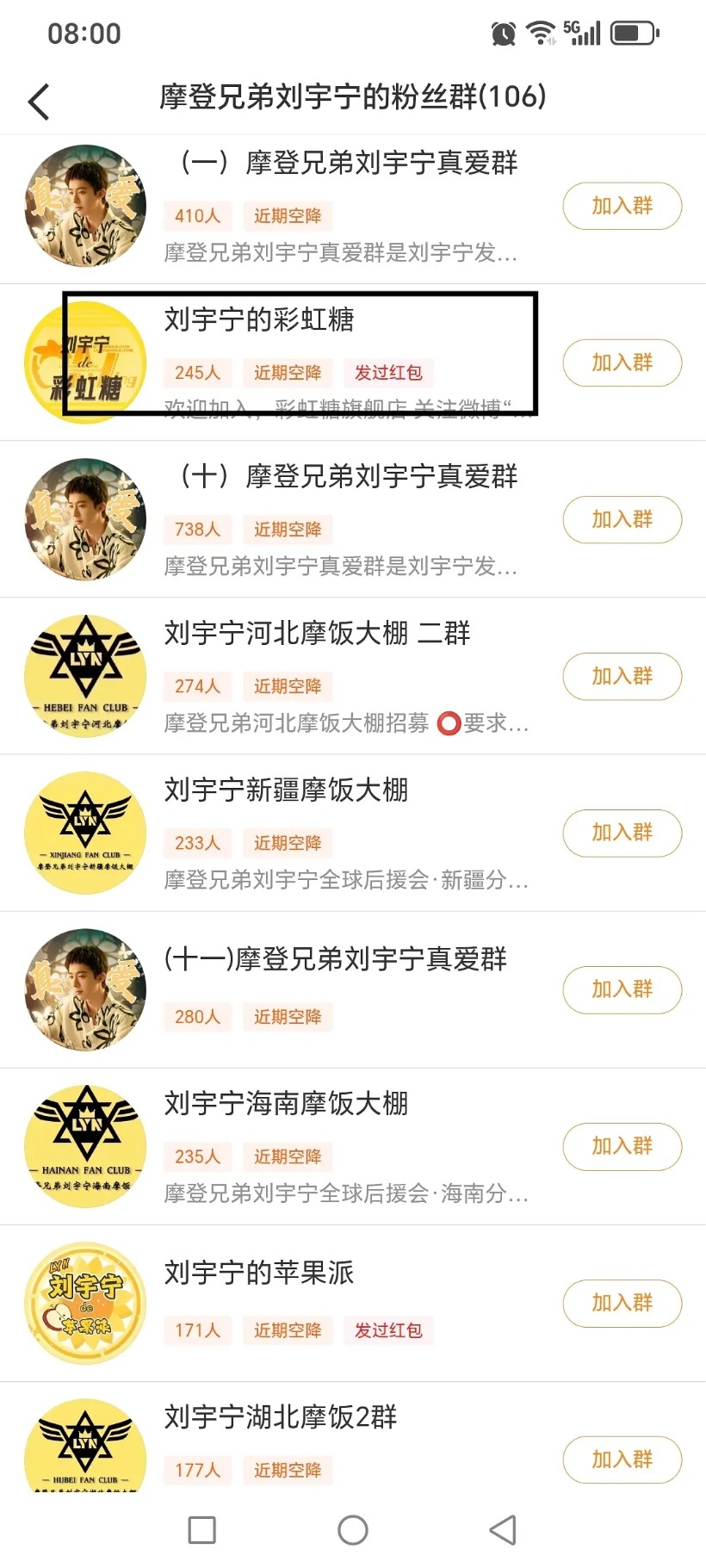Join the 刘宇宁的苹果派 group

pos(622,1303)
